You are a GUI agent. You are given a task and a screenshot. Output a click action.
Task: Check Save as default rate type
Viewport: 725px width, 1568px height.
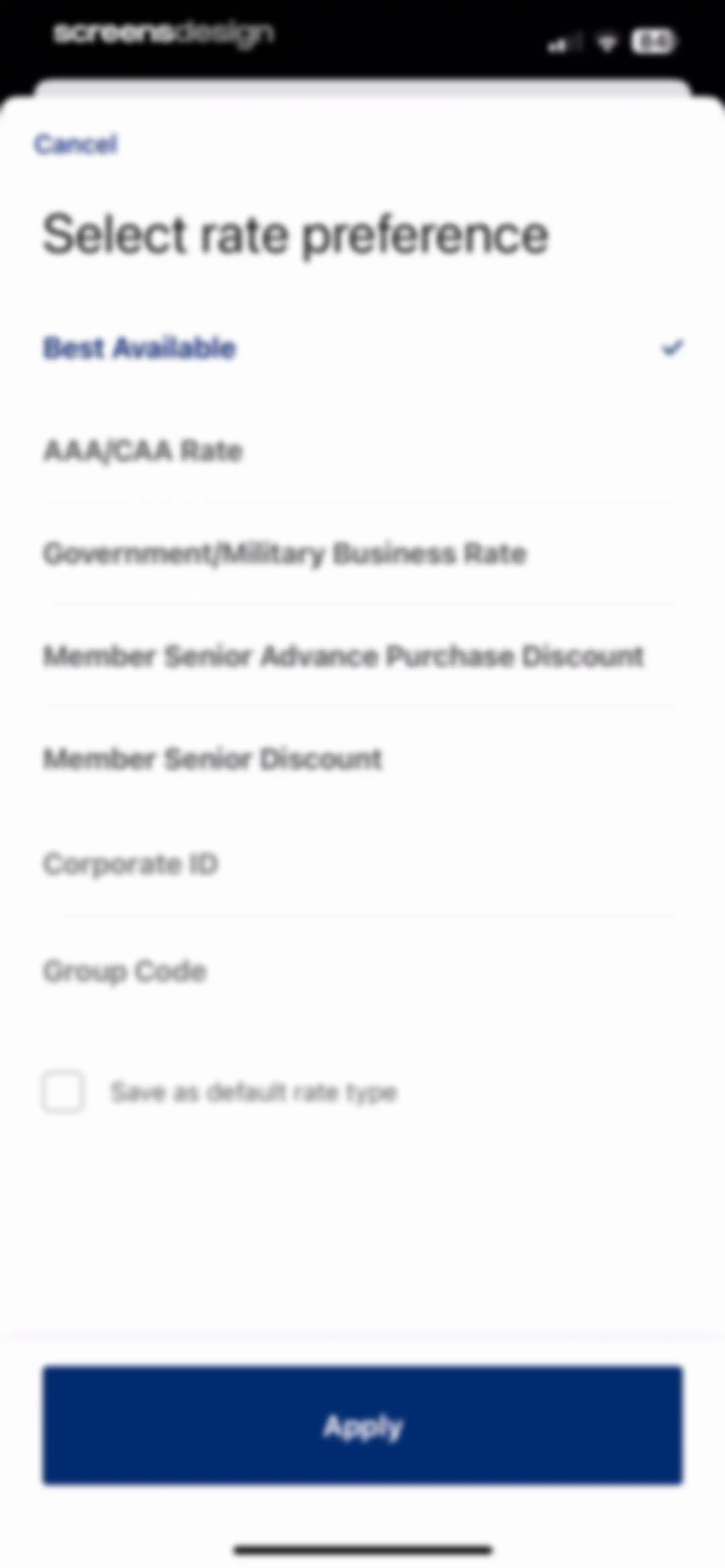63,1092
